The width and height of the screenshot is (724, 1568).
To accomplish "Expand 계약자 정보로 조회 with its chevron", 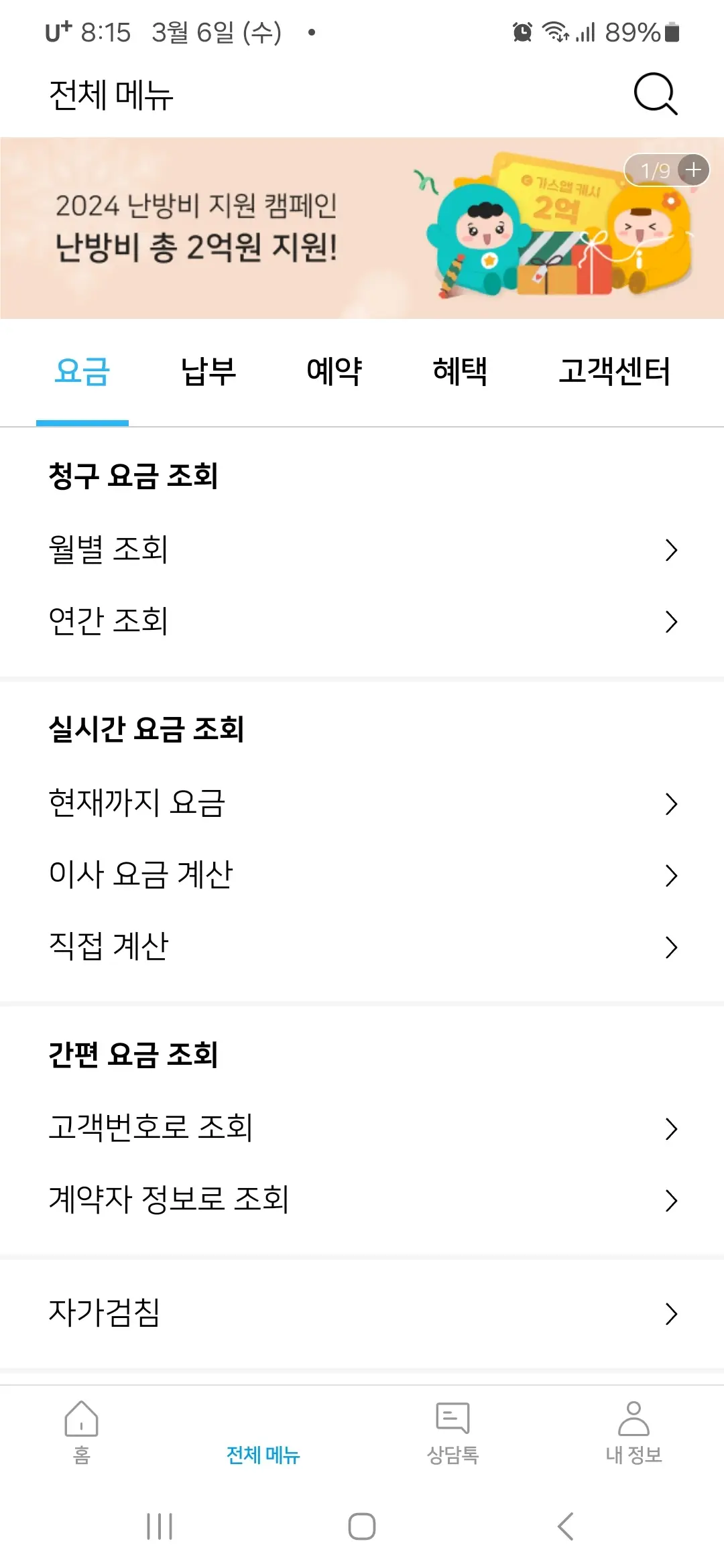I will (671, 1200).
